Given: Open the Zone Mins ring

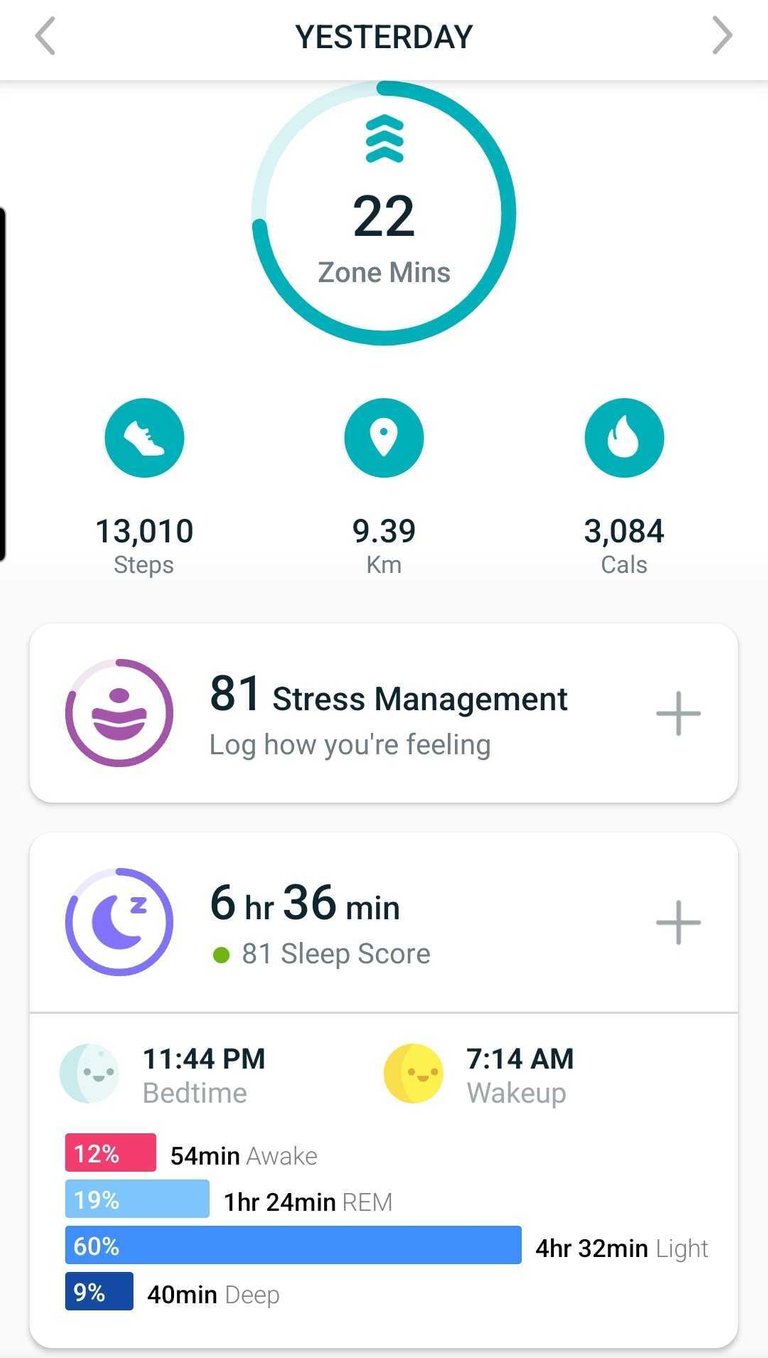Looking at the screenshot, I should point(384,213).
